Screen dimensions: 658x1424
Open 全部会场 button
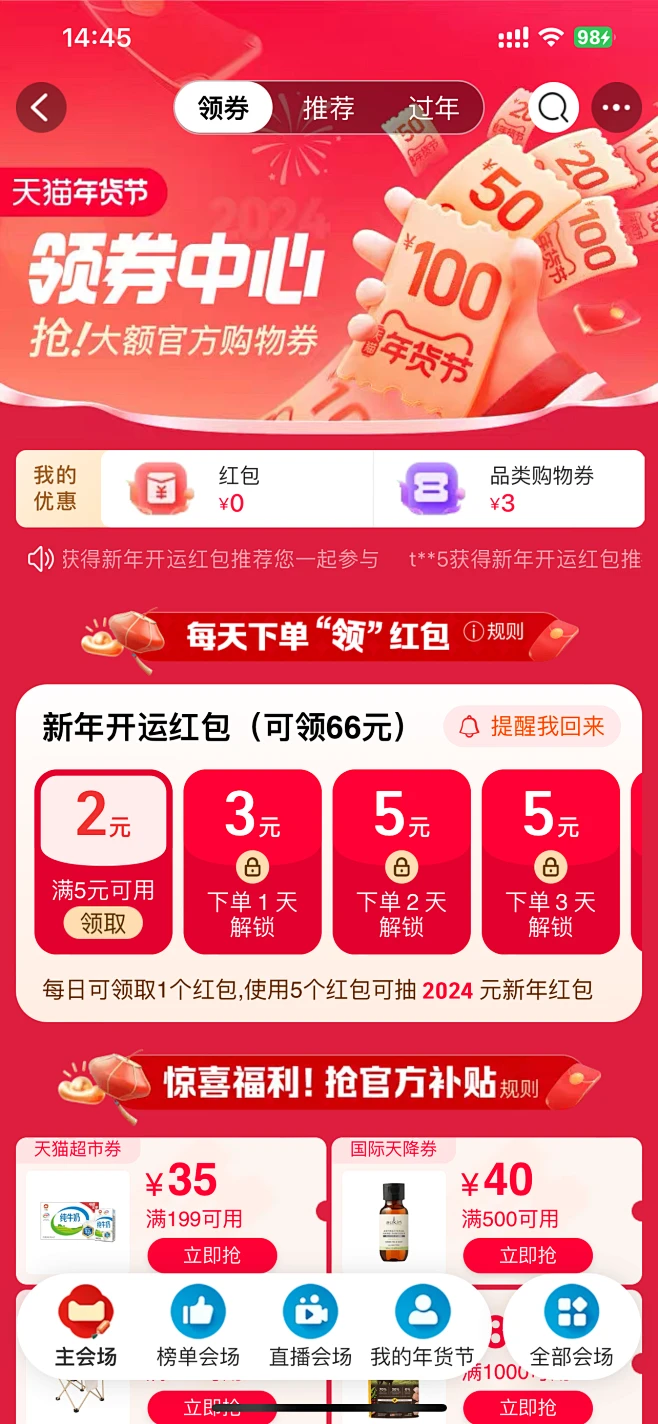571,1327
